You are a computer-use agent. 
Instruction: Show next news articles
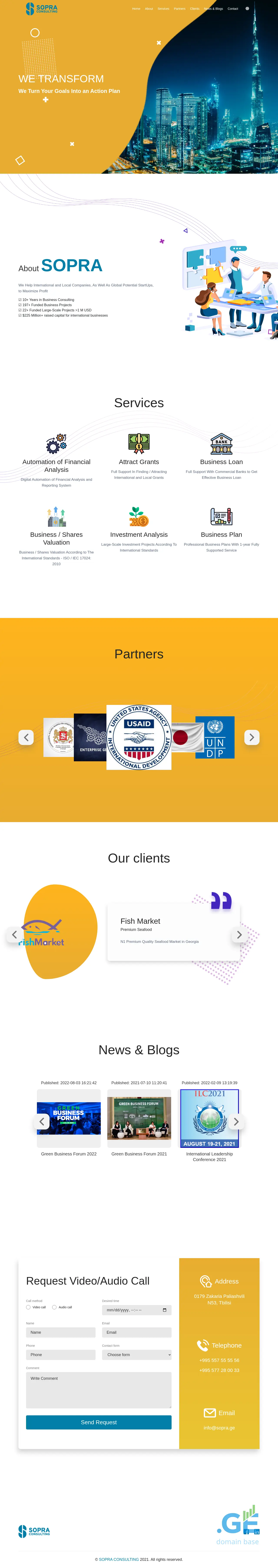(x=236, y=1121)
